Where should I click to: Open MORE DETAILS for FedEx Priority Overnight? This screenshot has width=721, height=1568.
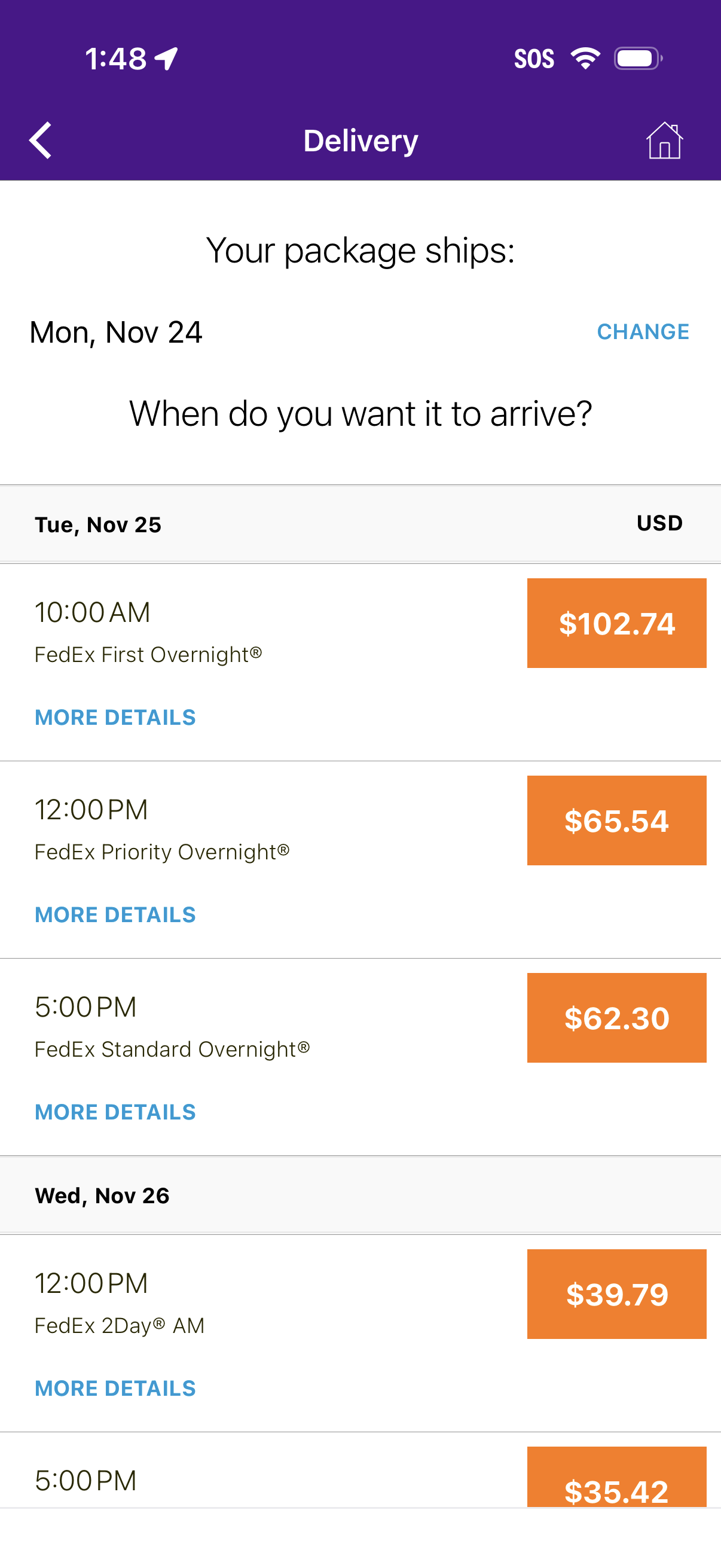coord(115,914)
